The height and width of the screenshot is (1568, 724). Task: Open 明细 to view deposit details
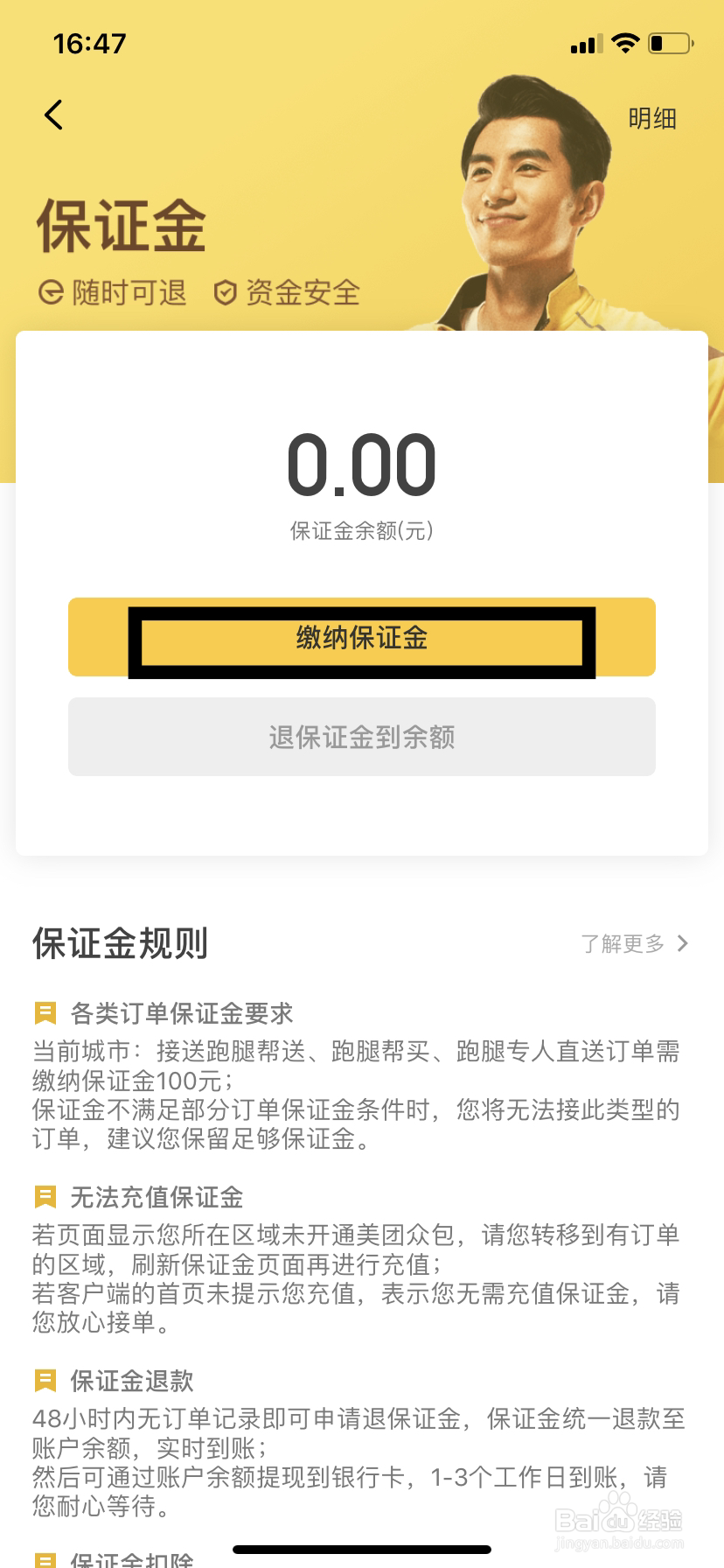pyautogui.click(x=651, y=117)
